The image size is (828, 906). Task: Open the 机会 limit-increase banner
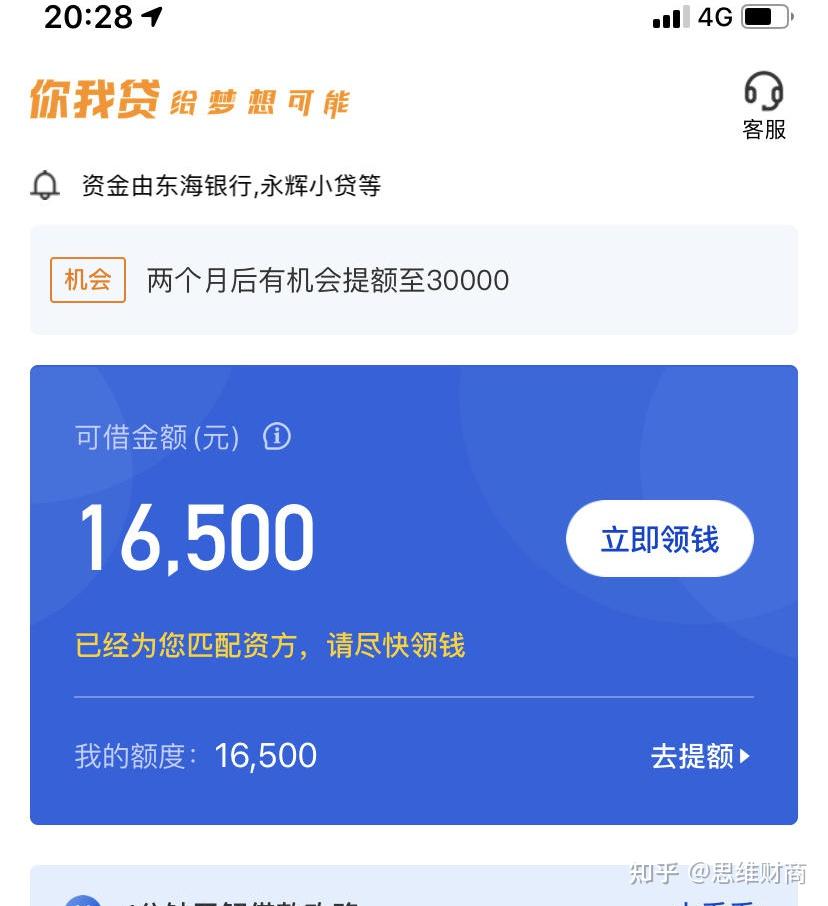413,280
